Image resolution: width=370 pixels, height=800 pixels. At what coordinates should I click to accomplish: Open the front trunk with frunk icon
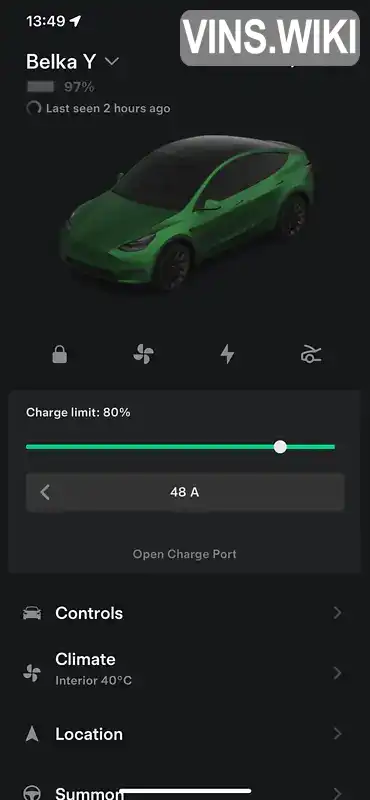[x=311, y=354]
